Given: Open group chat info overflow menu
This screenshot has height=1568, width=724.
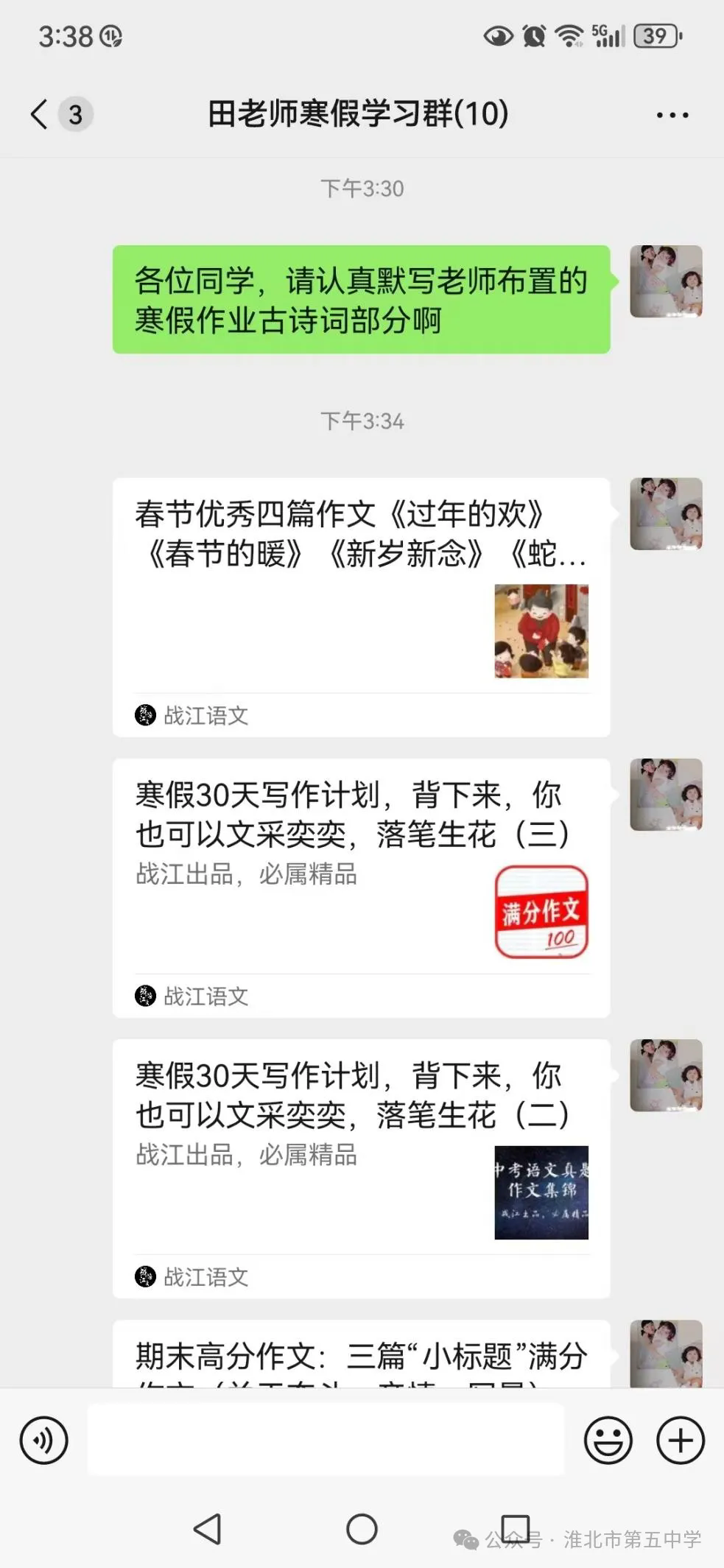Looking at the screenshot, I should pyautogui.click(x=672, y=115).
